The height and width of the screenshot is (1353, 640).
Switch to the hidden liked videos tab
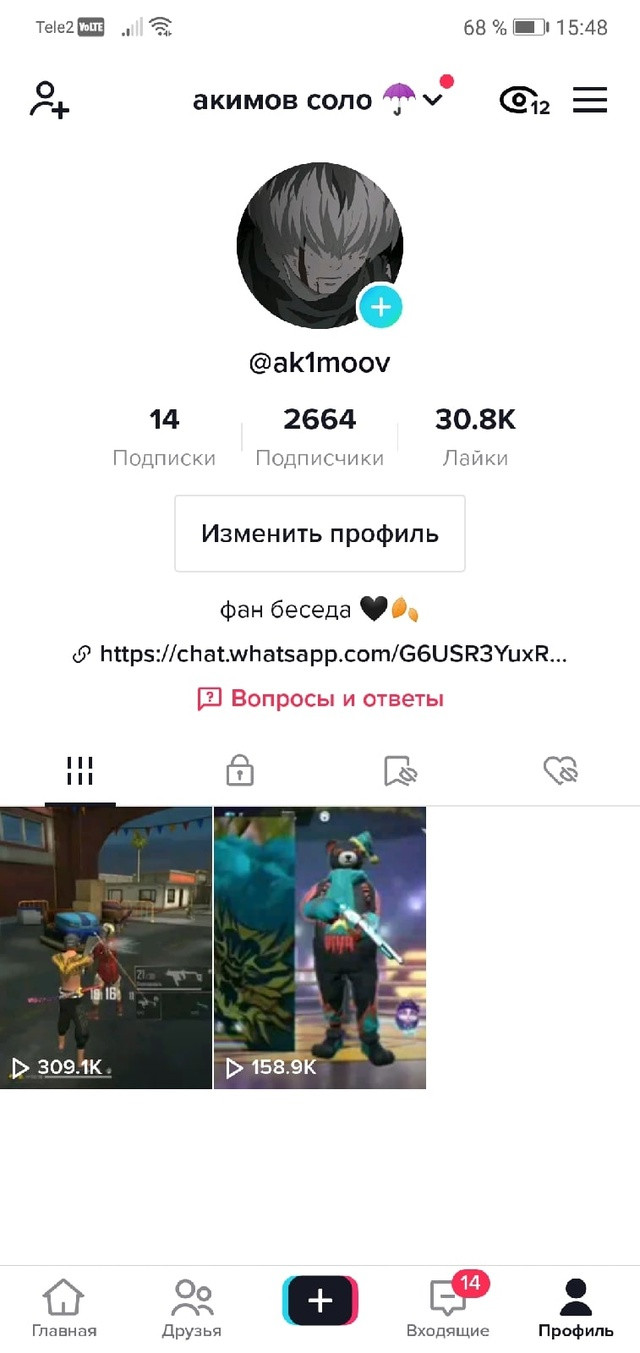point(560,770)
